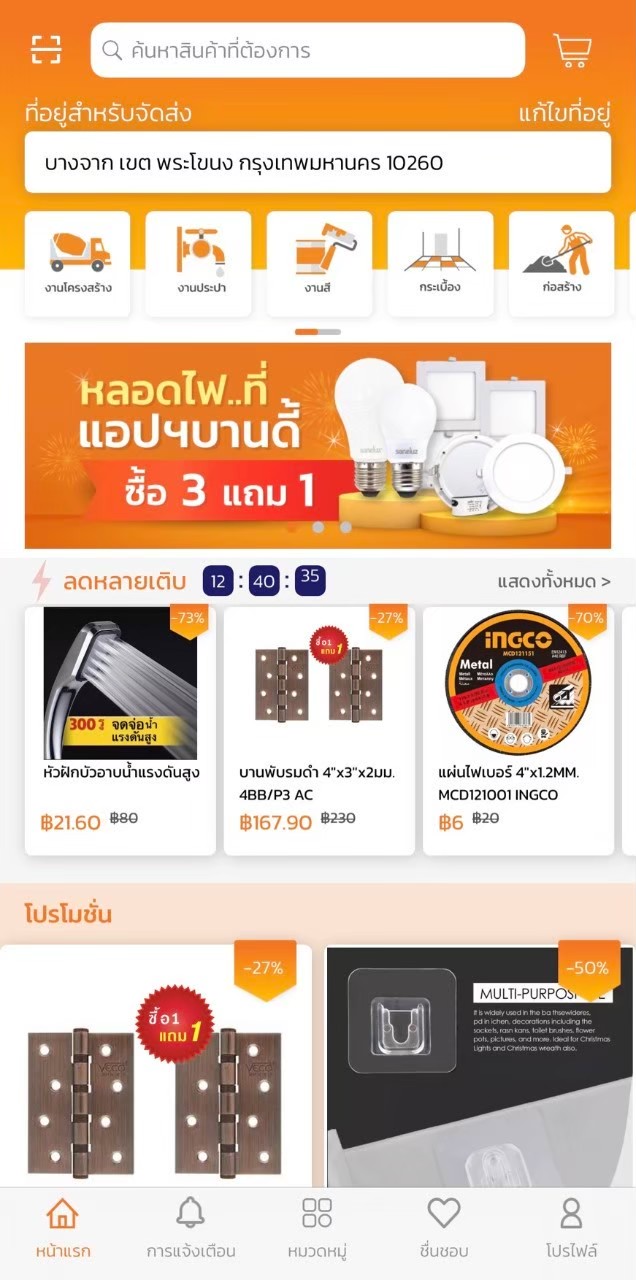Open the งานสี category
Screen dimensions: 636x1280
(319, 263)
